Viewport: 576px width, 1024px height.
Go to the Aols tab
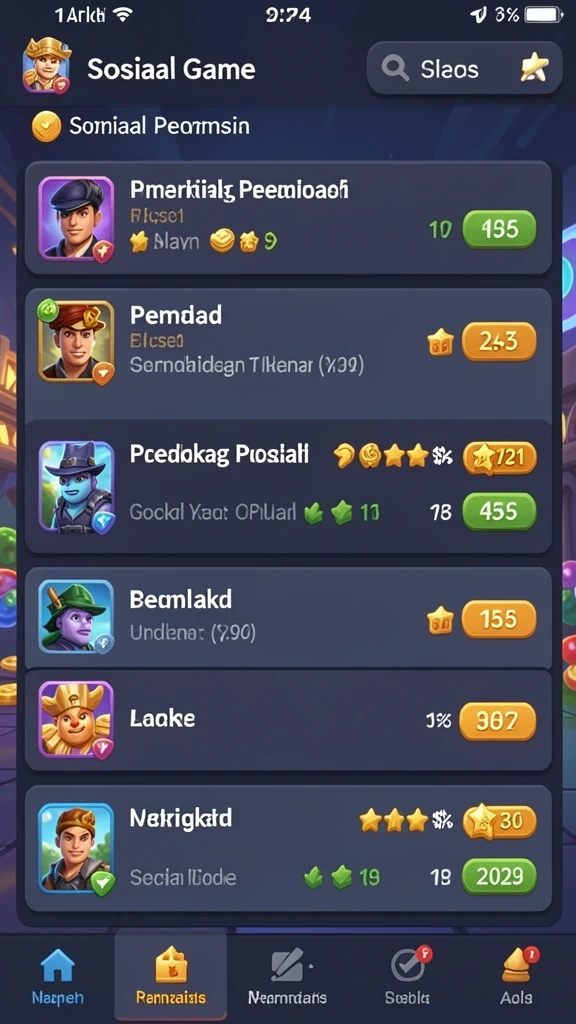[x=517, y=976]
